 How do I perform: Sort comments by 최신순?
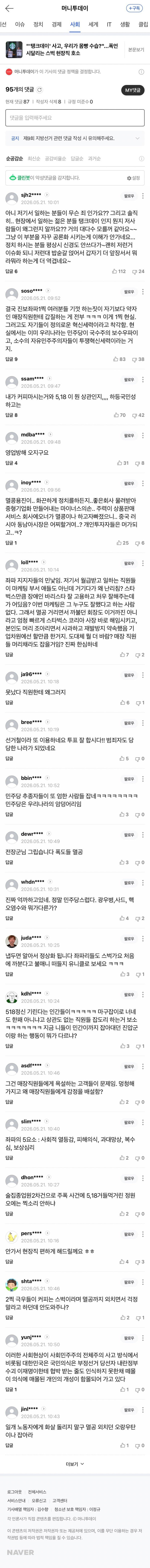pos(34,159)
